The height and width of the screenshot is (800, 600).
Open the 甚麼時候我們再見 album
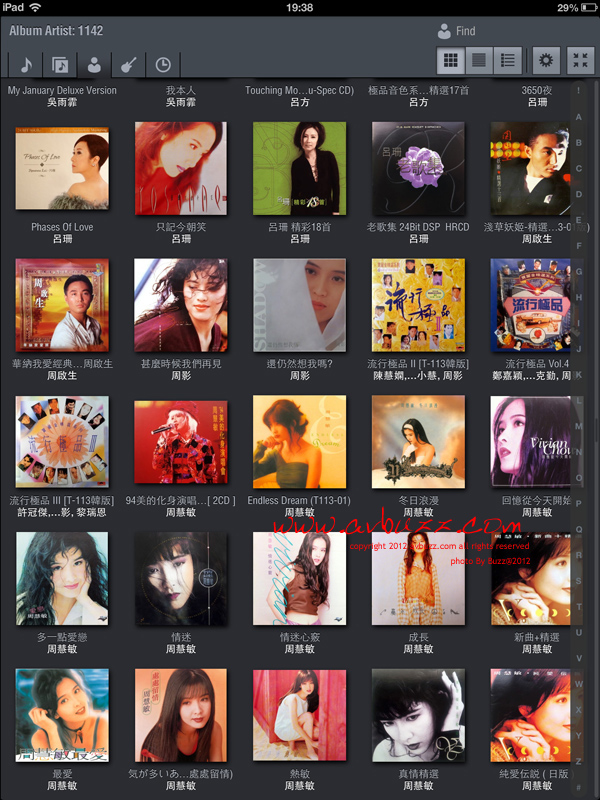181,304
